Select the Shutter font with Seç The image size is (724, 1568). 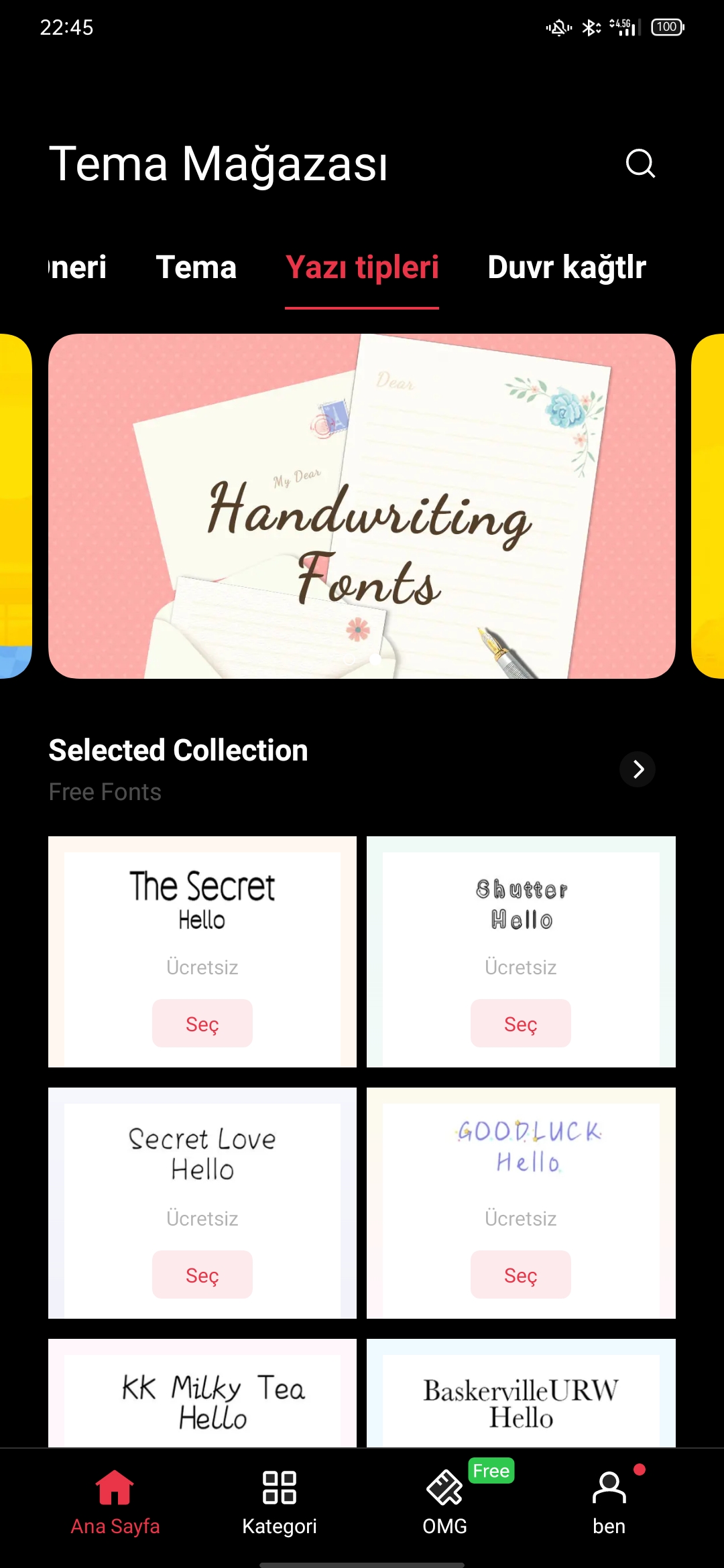(521, 1023)
